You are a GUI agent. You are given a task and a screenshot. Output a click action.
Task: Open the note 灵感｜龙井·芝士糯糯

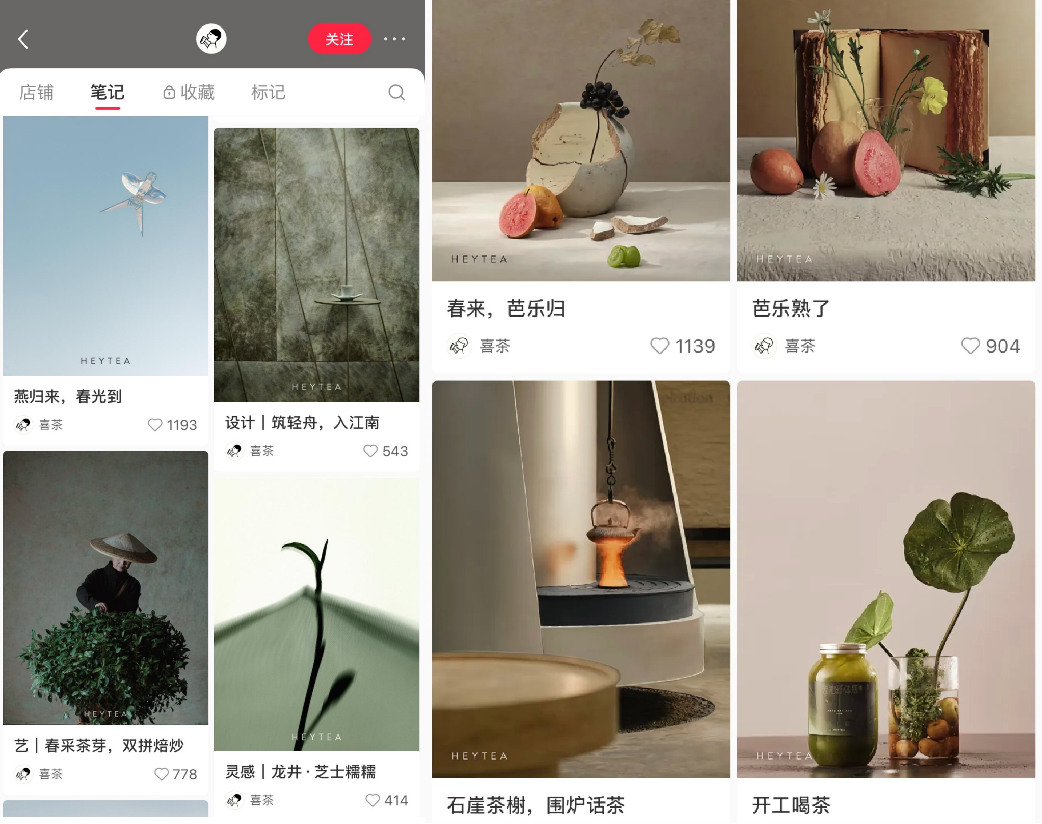pos(316,615)
